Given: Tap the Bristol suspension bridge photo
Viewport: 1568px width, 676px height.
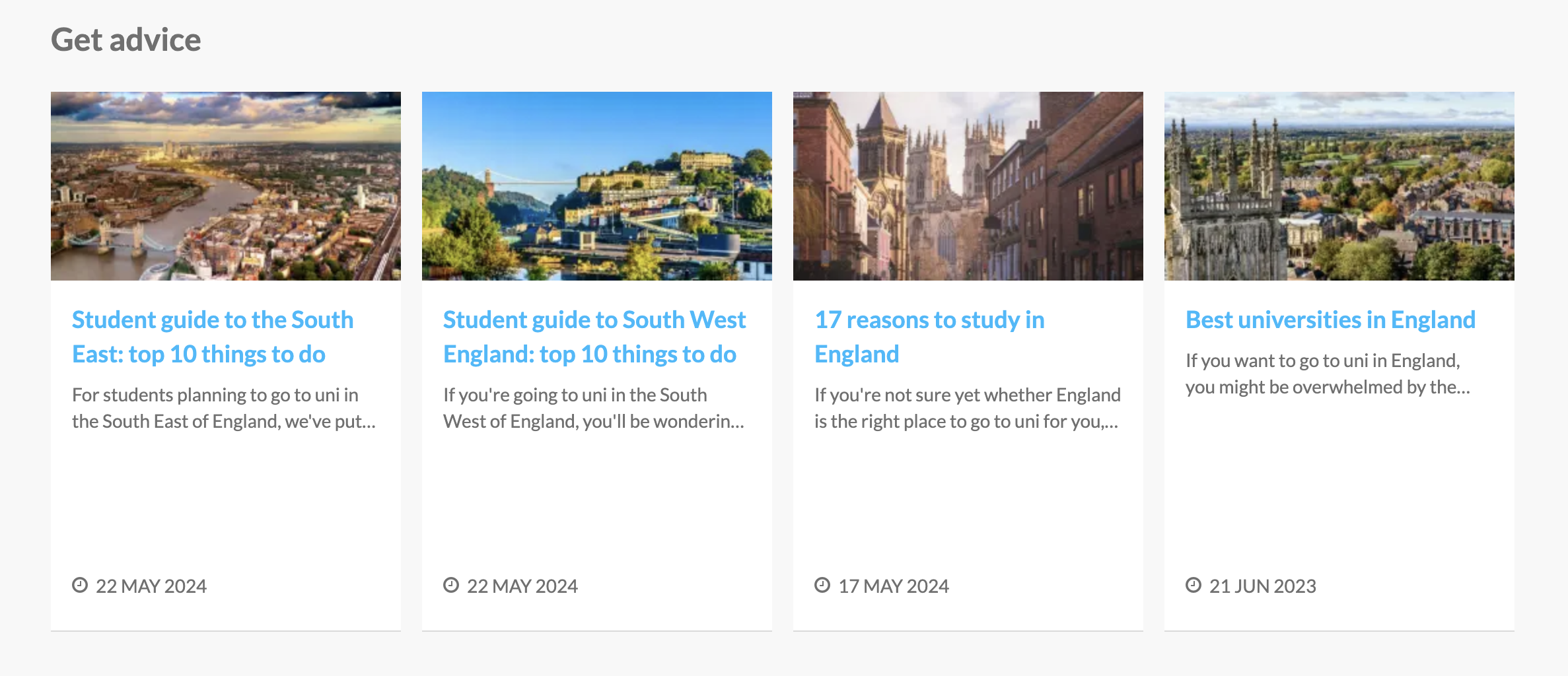Looking at the screenshot, I should [x=597, y=186].
